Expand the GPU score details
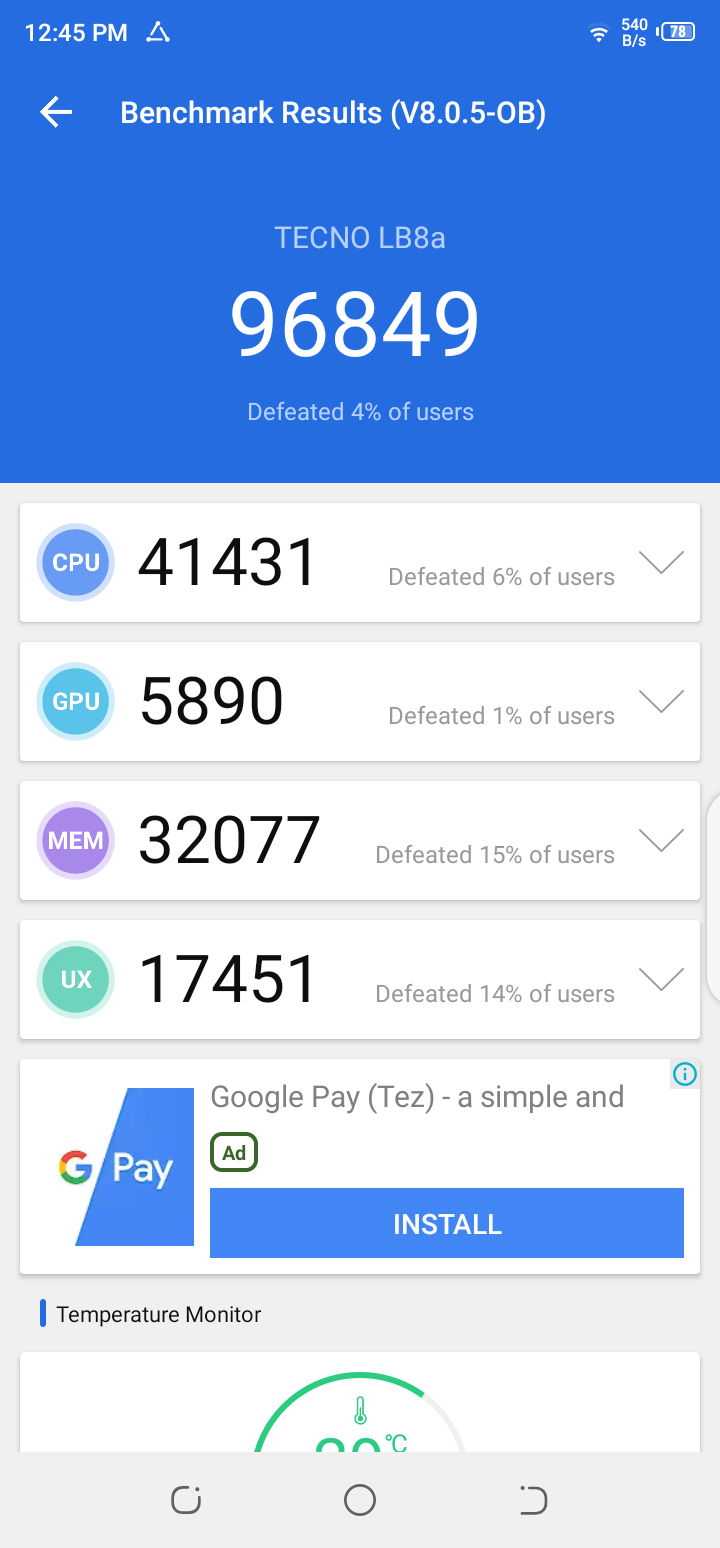The width and height of the screenshot is (720, 1548). tap(661, 701)
